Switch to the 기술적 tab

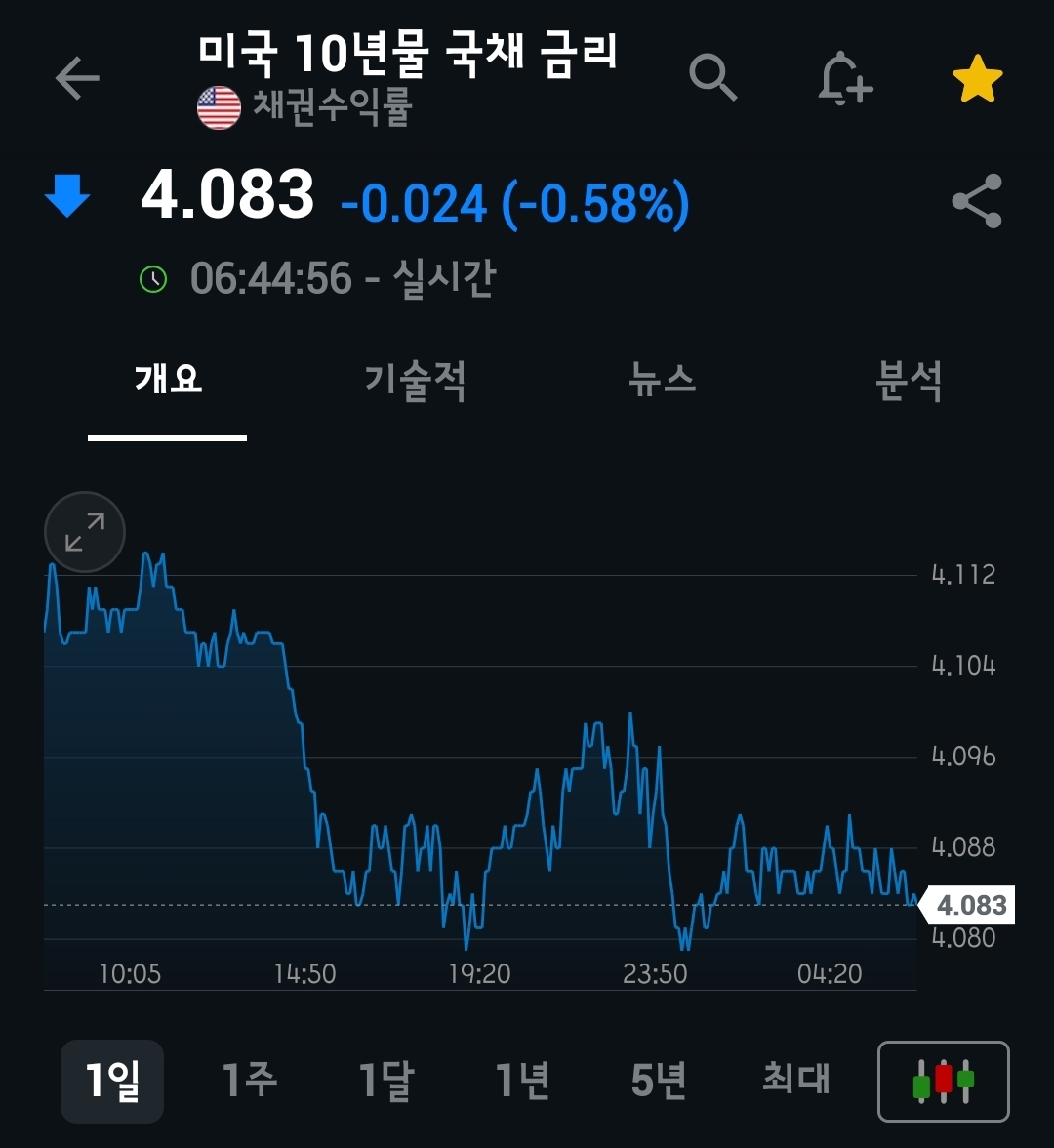coord(415,380)
